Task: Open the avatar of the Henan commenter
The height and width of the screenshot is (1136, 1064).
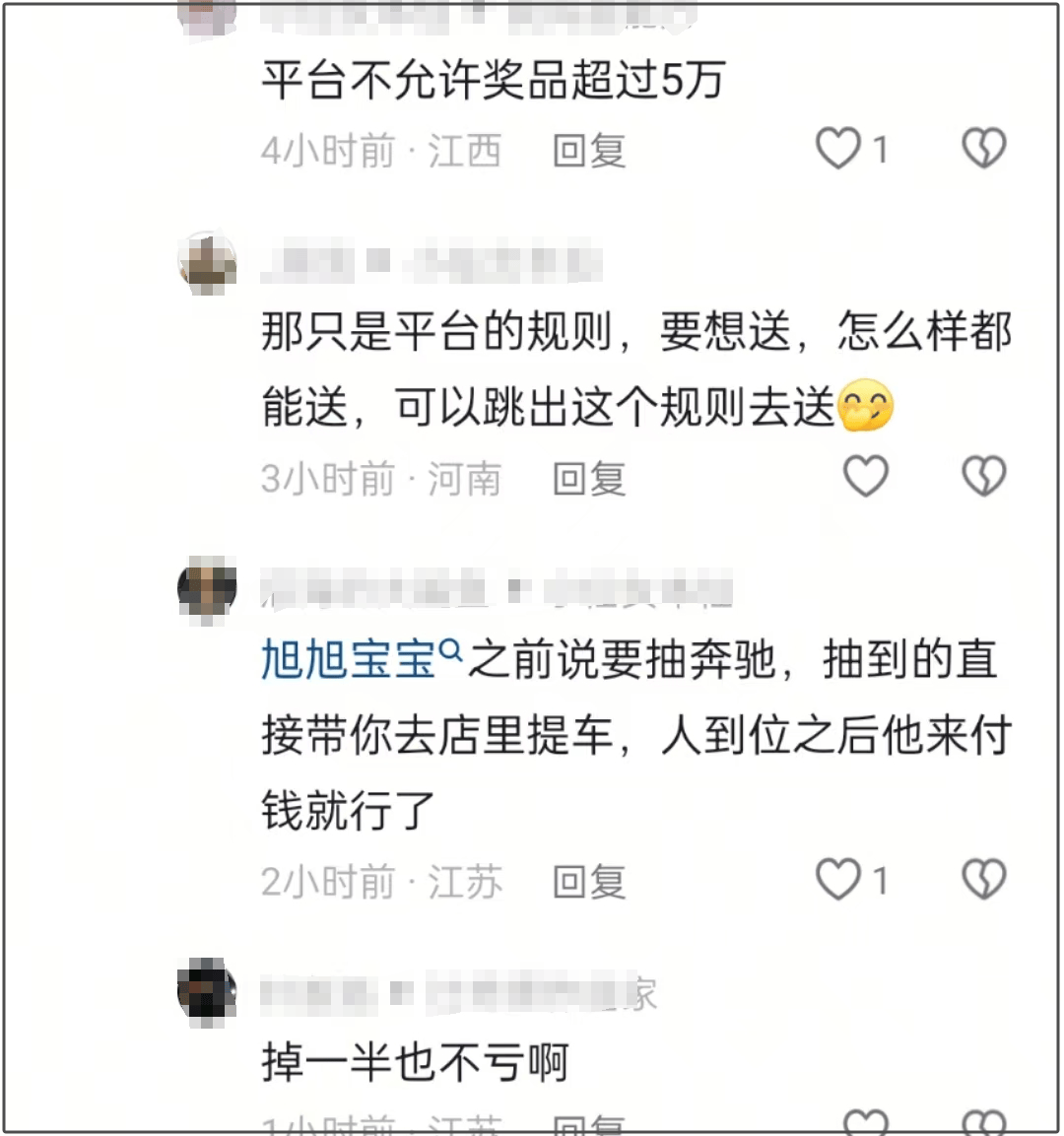Action: point(207,263)
